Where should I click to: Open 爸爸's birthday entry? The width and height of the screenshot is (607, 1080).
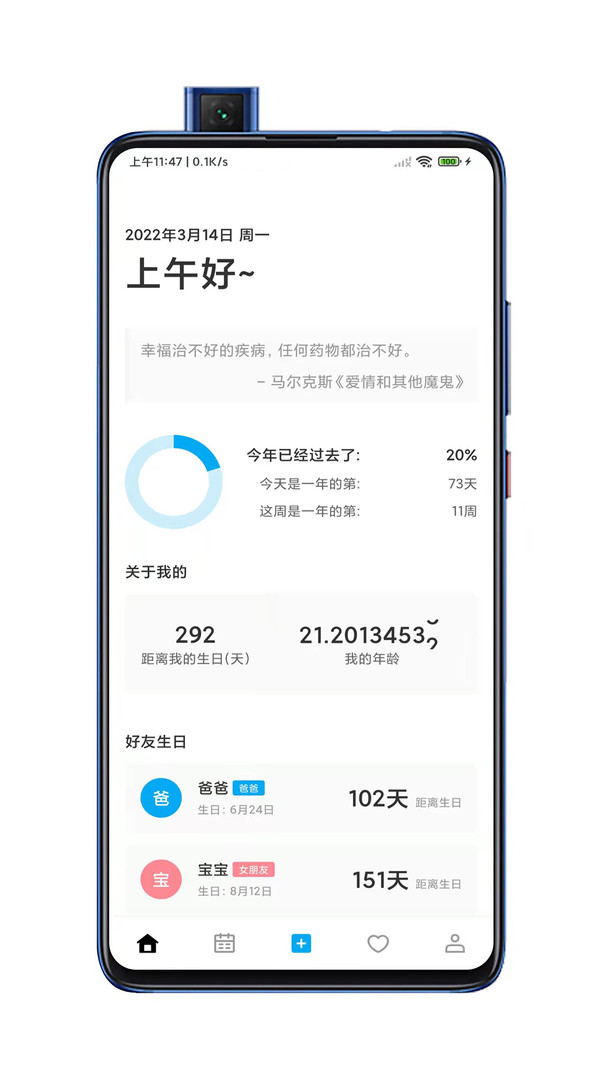[x=301, y=798]
